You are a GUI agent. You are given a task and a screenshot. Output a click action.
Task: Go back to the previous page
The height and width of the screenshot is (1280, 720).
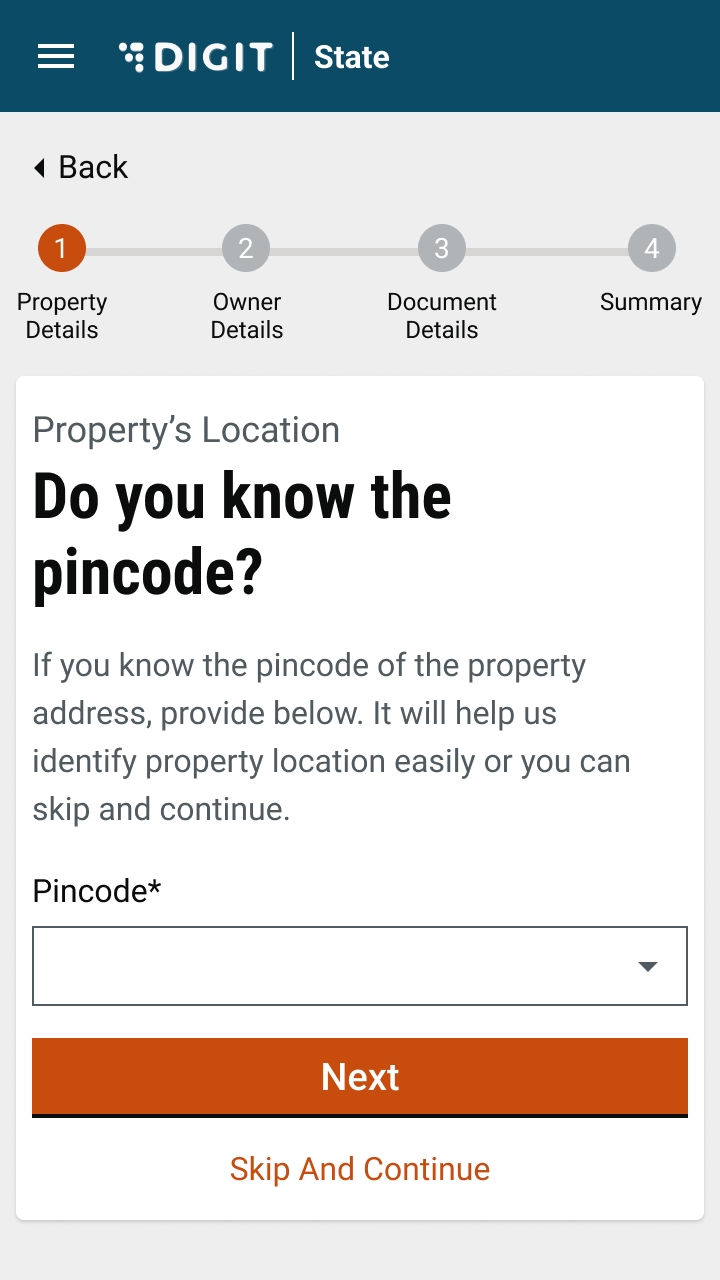click(x=81, y=167)
